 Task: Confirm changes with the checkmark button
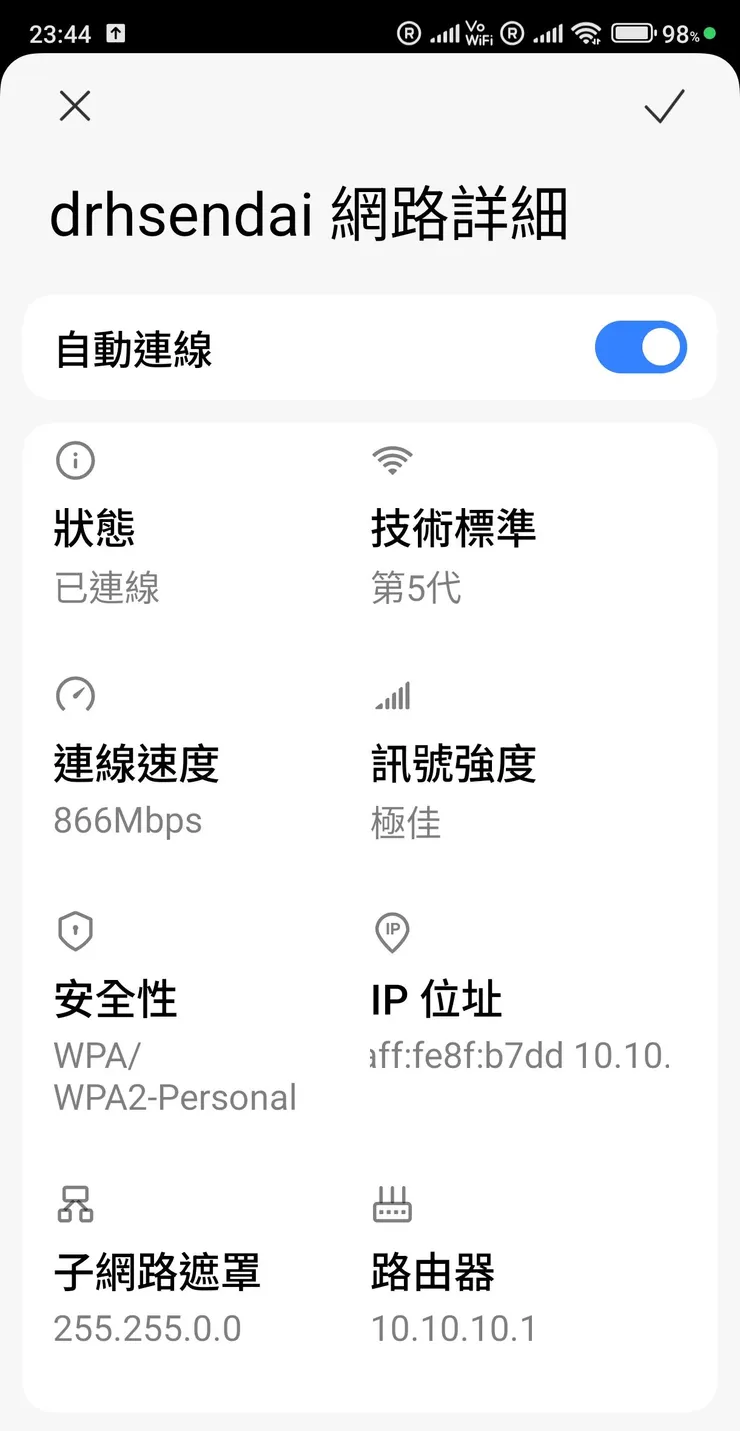664,106
